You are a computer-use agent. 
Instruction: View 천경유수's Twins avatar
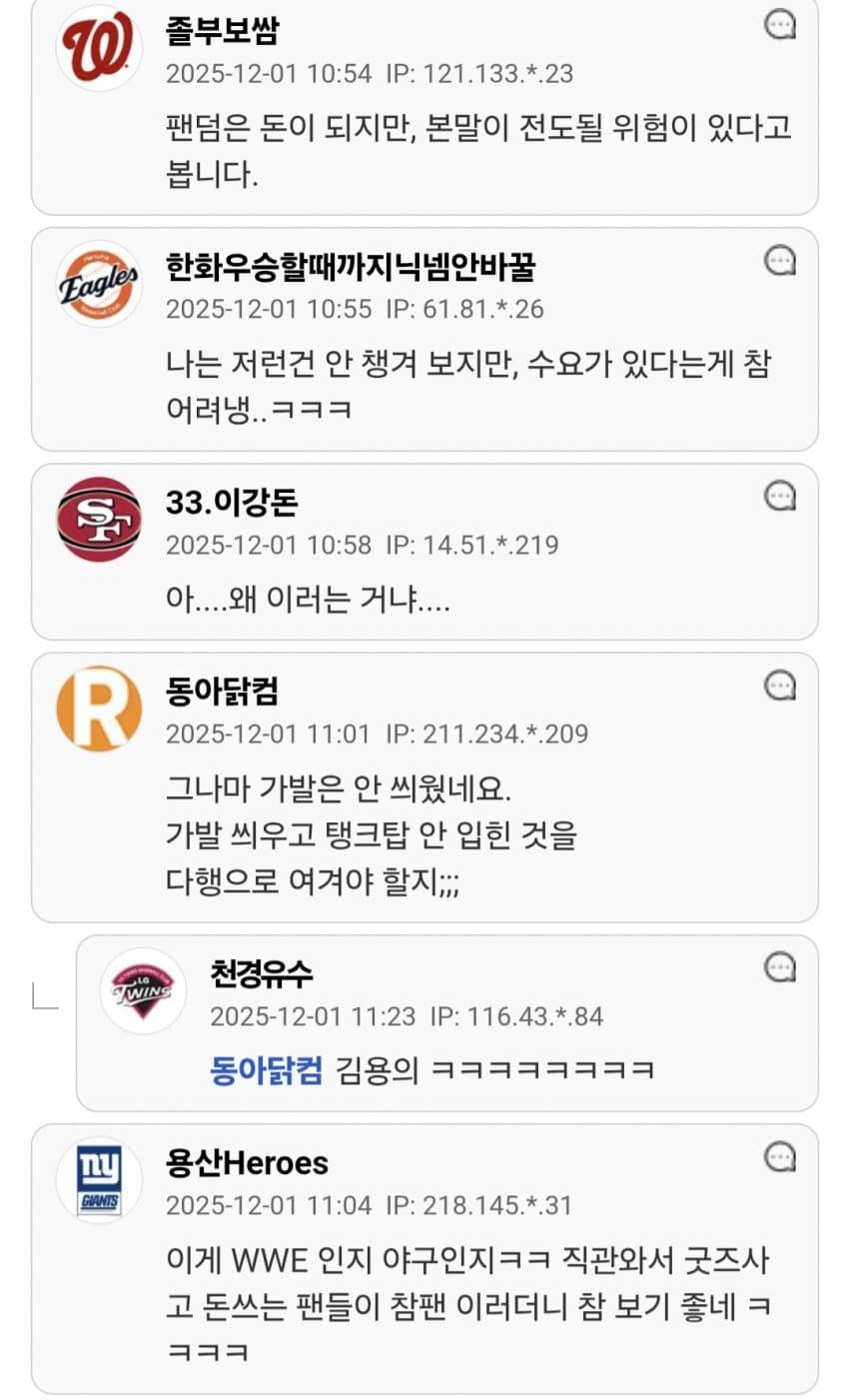click(x=143, y=990)
